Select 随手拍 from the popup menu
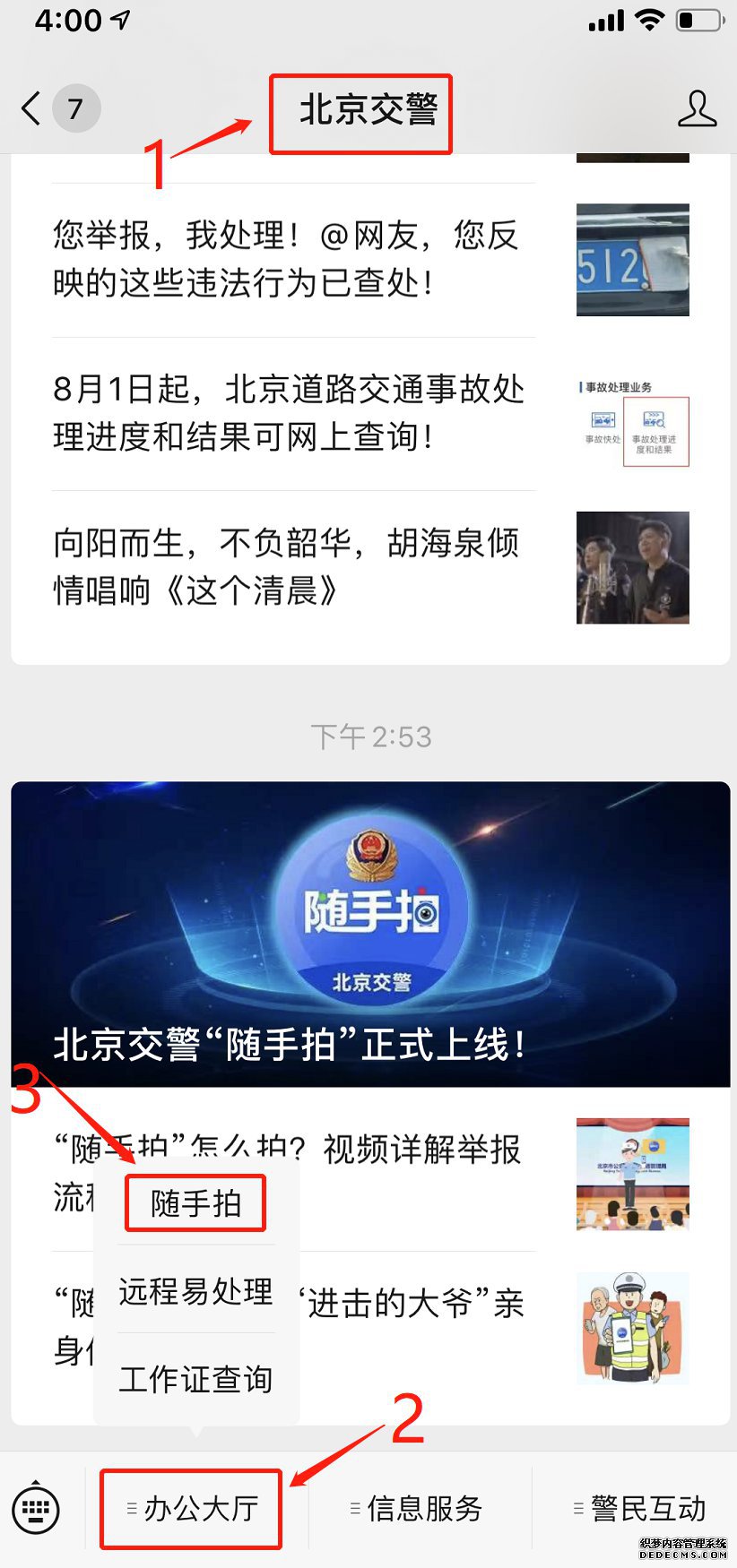Image resolution: width=737 pixels, height=1568 pixels. (195, 1203)
